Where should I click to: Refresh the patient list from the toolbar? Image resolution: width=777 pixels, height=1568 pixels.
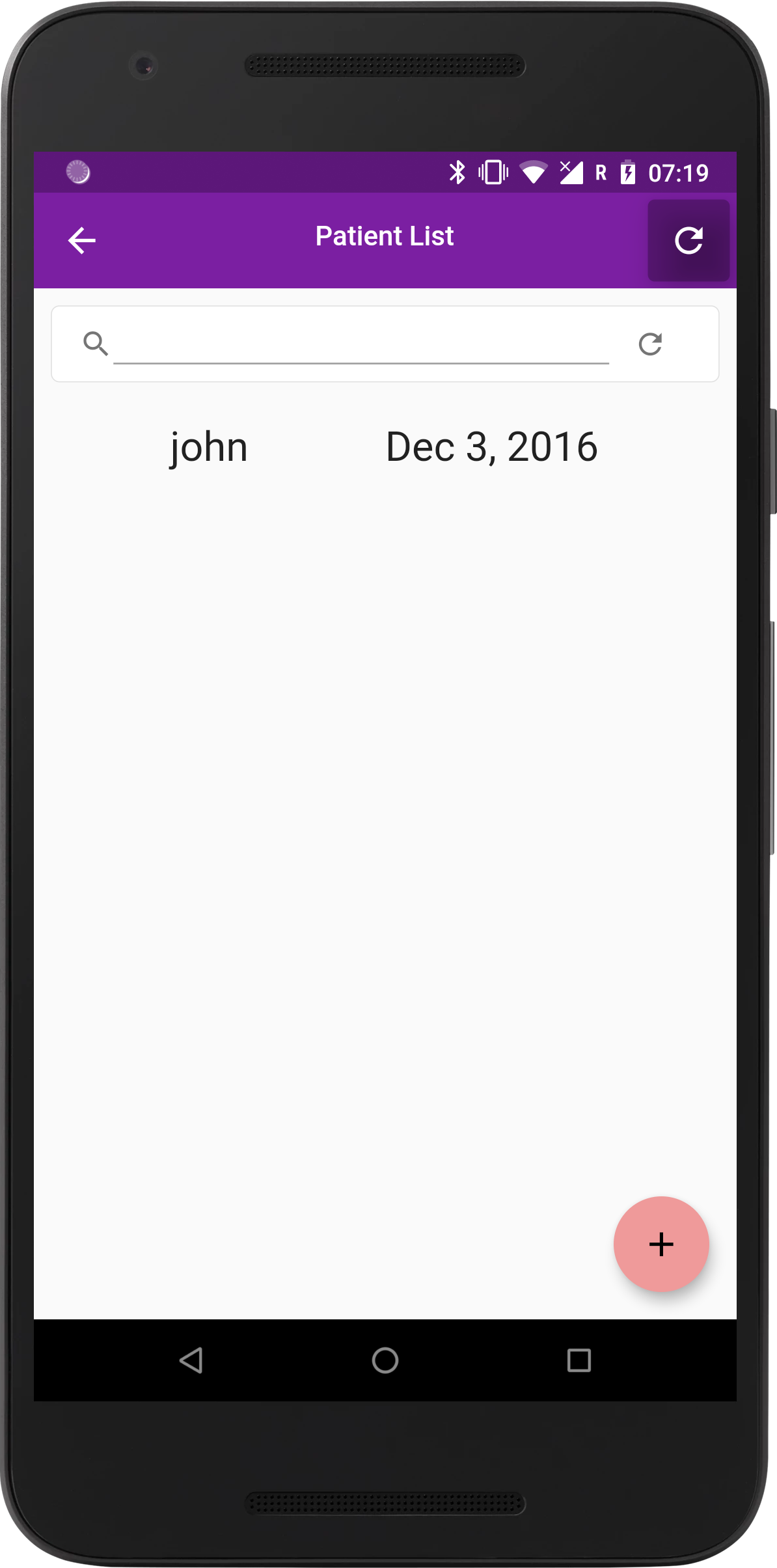click(x=688, y=240)
